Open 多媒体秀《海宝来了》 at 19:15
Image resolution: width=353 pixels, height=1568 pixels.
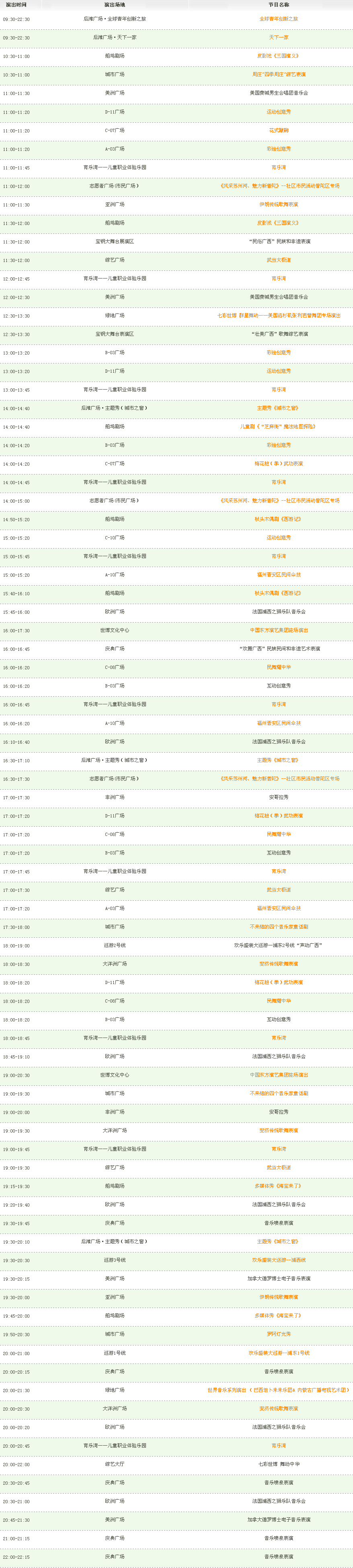click(278, 1186)
